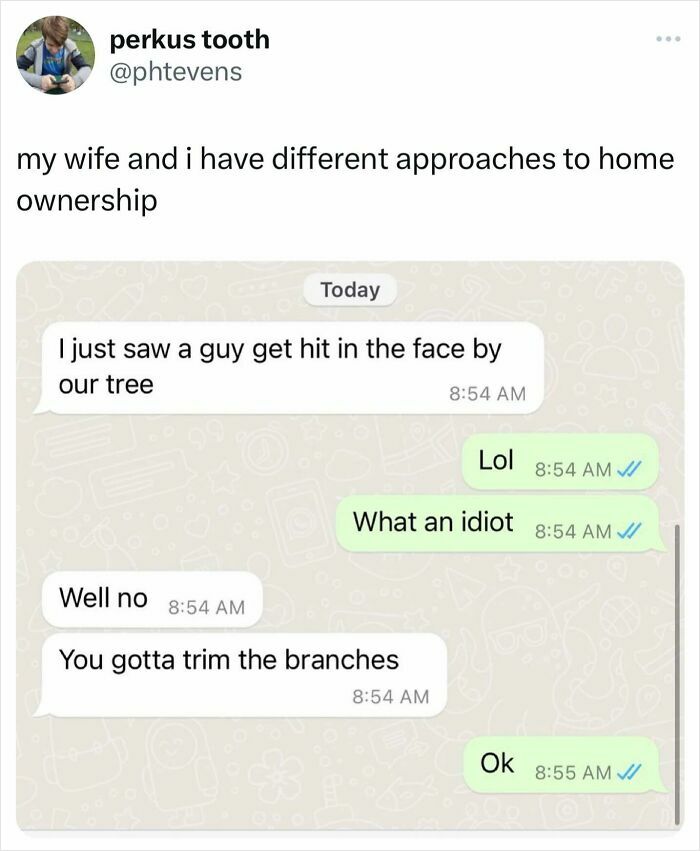700x851 pixels.
Task: Expand the attached chat screenshot image
Action: [350, 545]
